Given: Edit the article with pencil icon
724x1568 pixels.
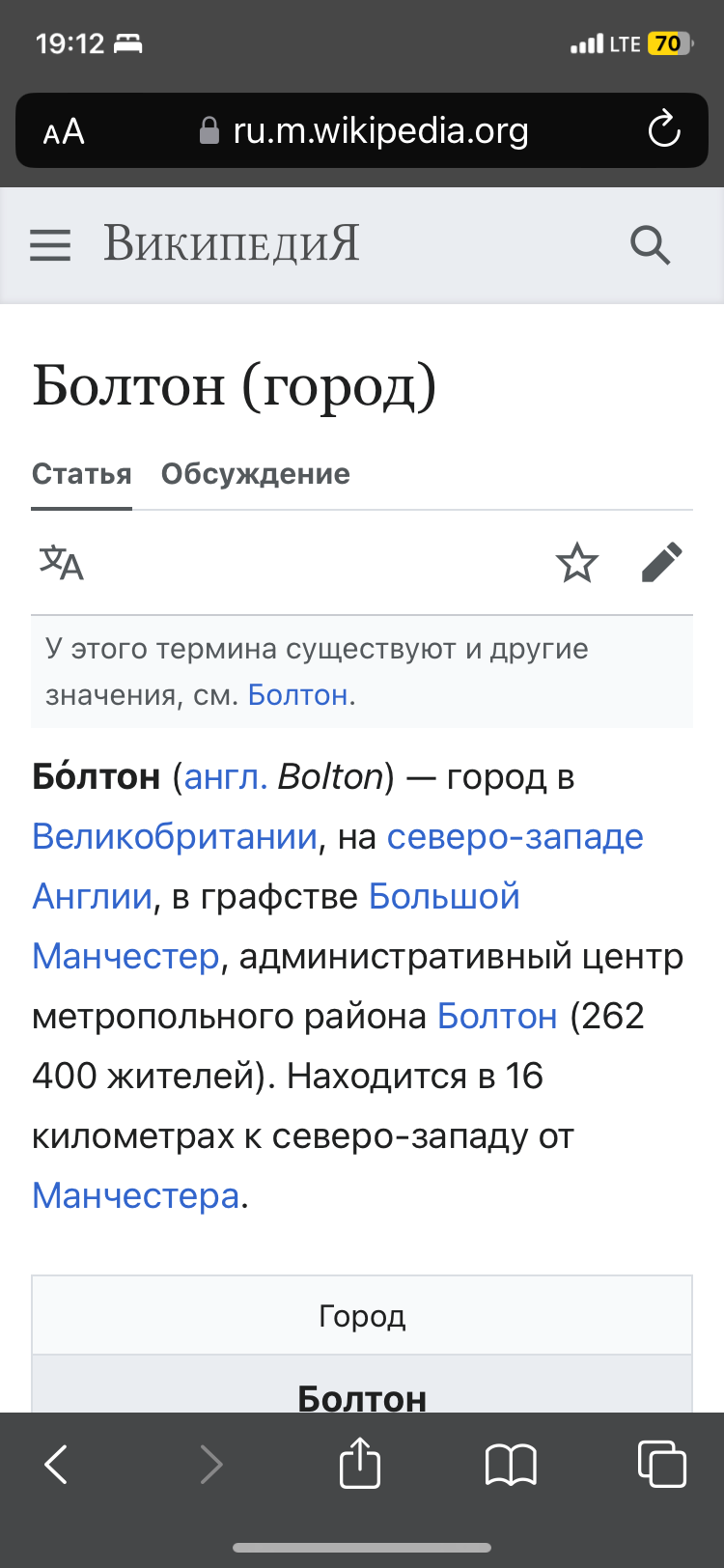Looking at the screenshot, I should [662, 563].
